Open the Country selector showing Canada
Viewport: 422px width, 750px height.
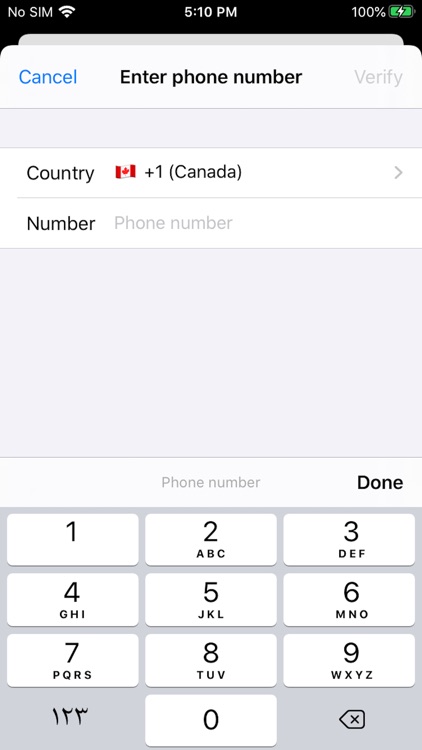211,173
